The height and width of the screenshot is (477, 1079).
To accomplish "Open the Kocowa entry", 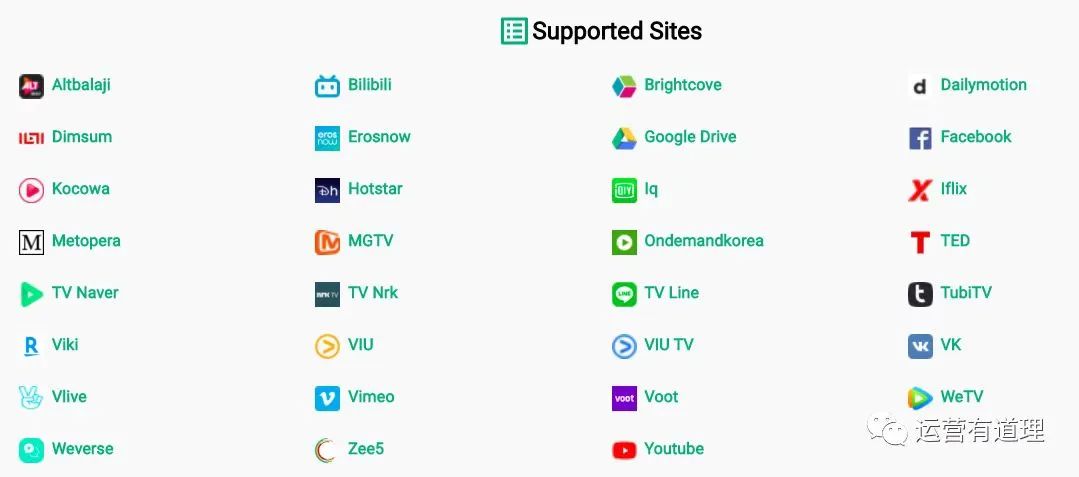I will tap(80, 189).
